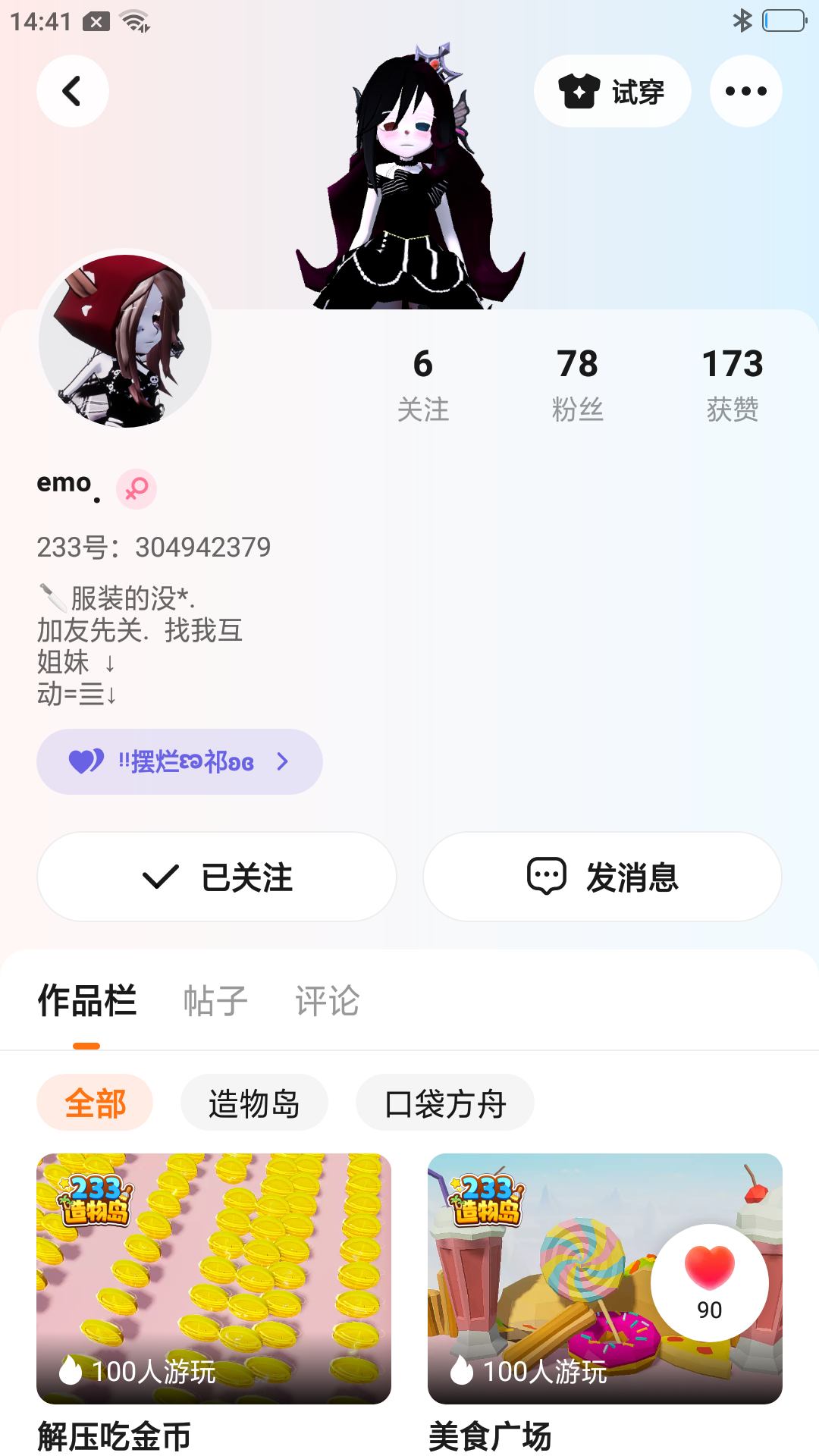
Task: View the 78 粉丝 followers list
Action: click(x=578, y=384)
